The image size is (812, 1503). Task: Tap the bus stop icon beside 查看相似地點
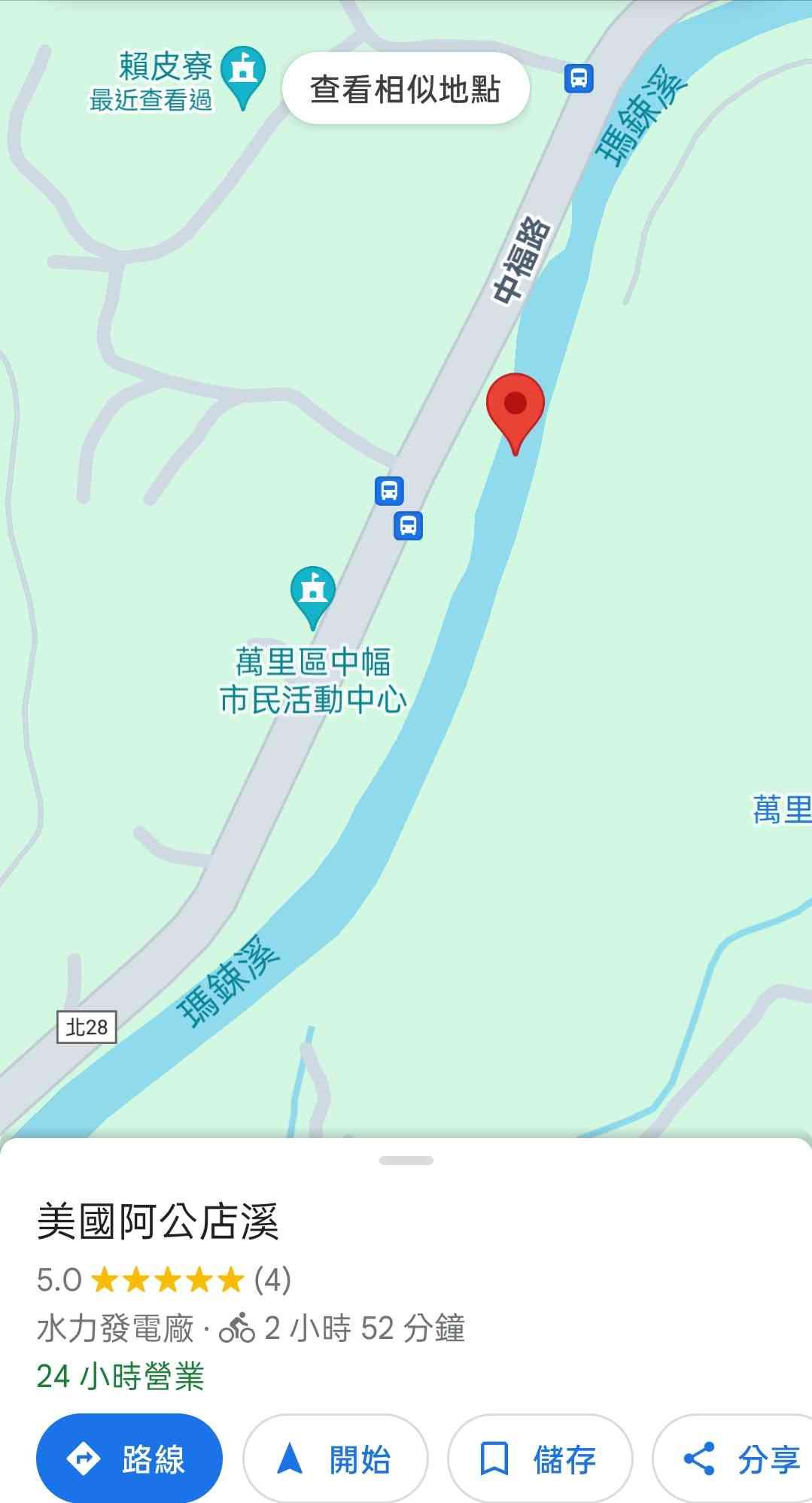(579, 78)
